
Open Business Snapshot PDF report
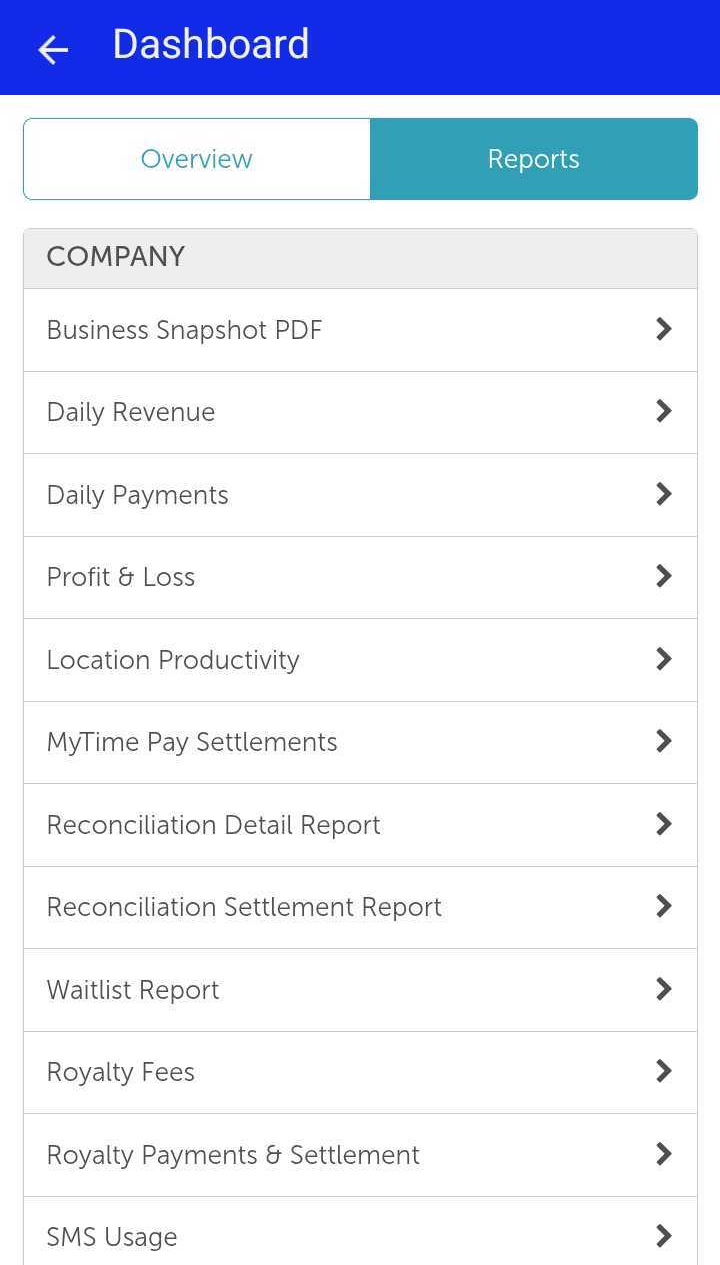coord(360,330)
